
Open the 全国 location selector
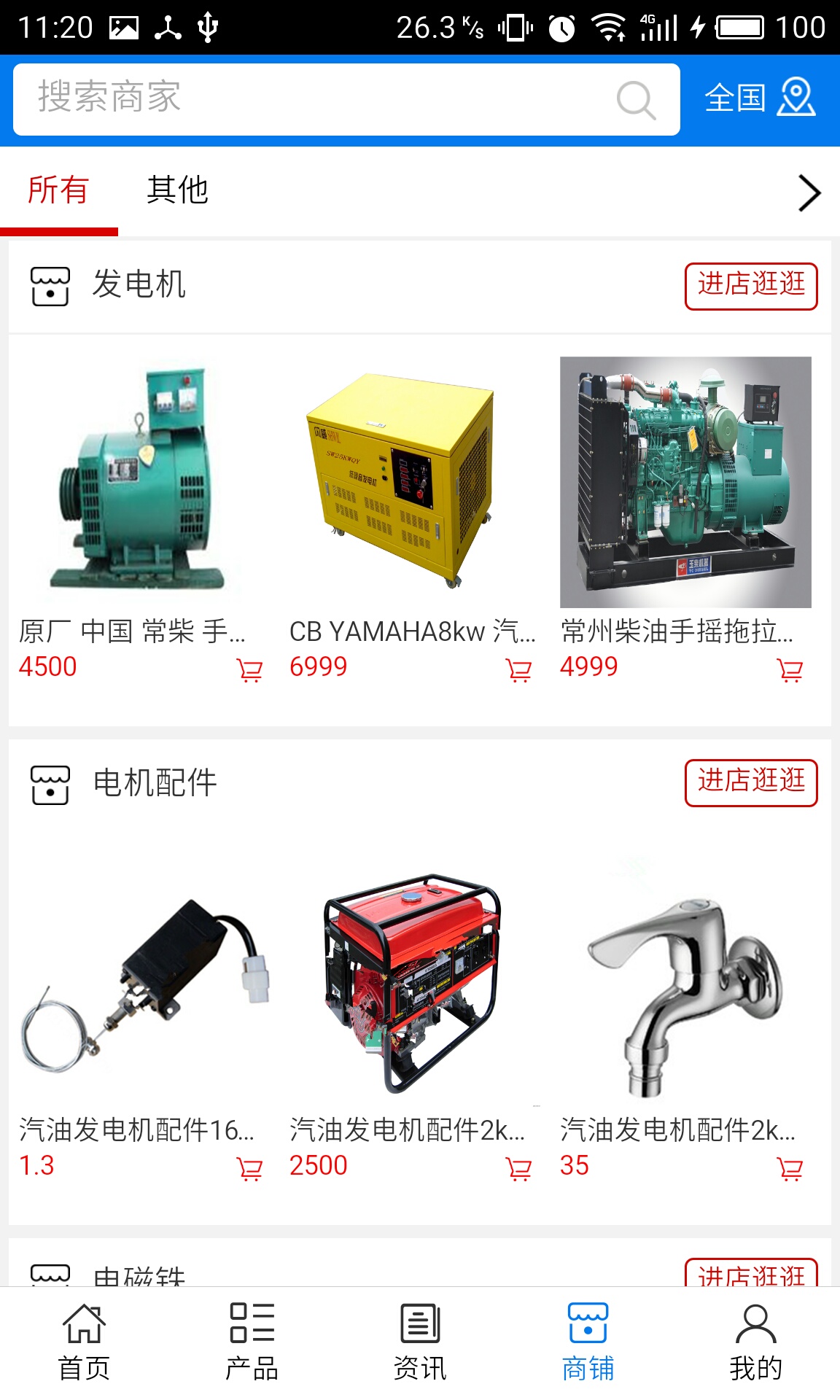[759, 98]
